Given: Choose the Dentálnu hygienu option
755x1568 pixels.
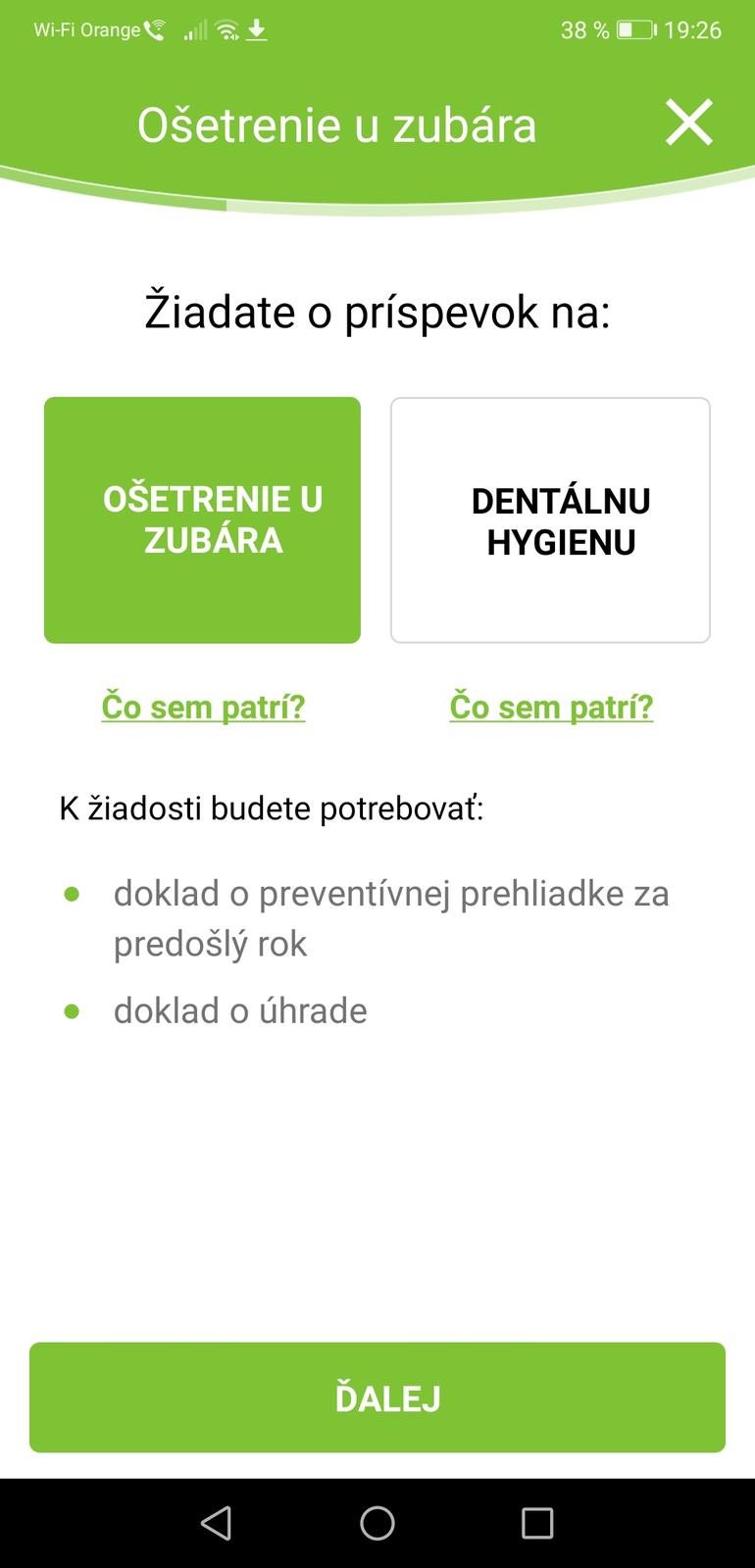Looking at the screenshot, I should point(550,519).
